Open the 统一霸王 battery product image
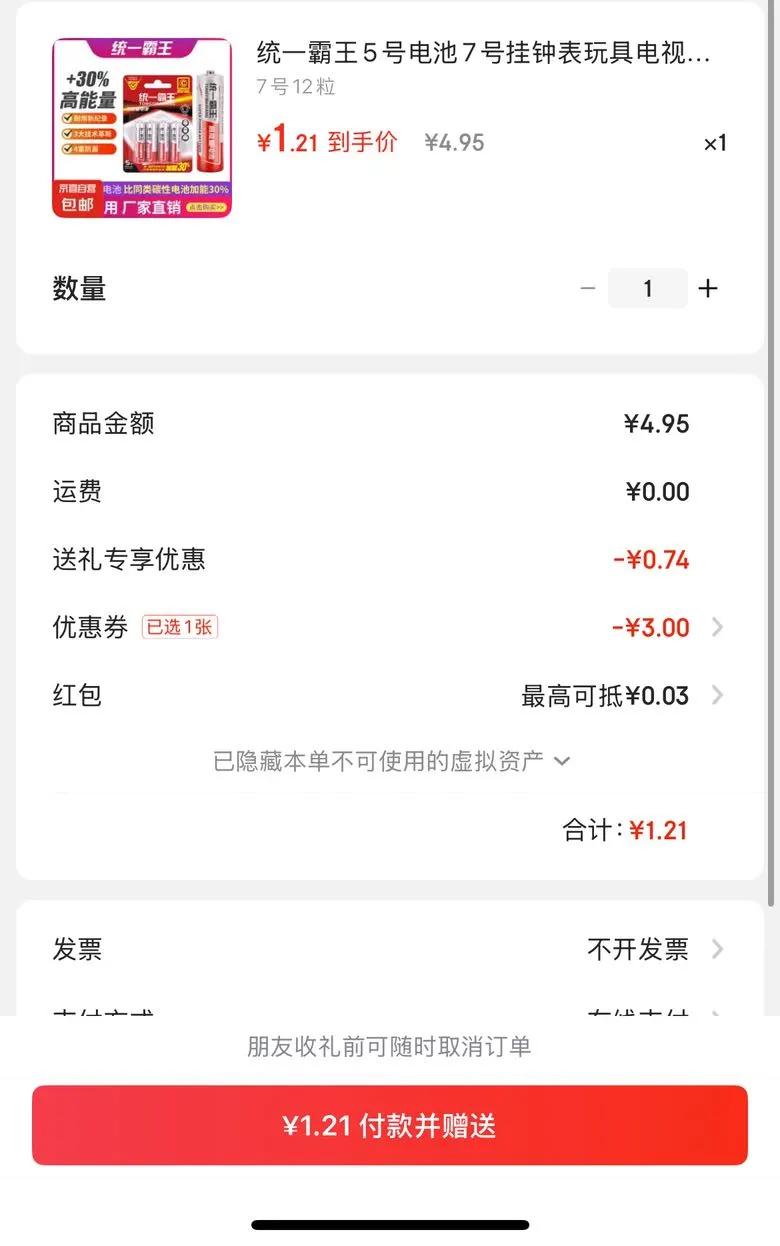Screen dimensions: 780x1246 142,128
